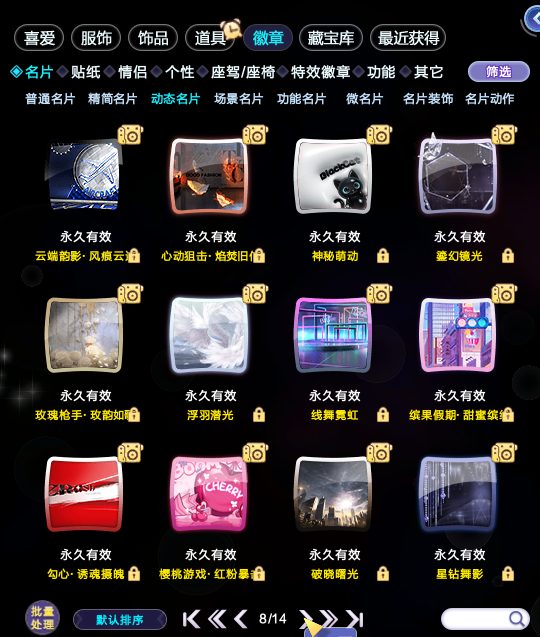Tap the search box at bottom
This screenshot has height=637, width=540.
485,619
